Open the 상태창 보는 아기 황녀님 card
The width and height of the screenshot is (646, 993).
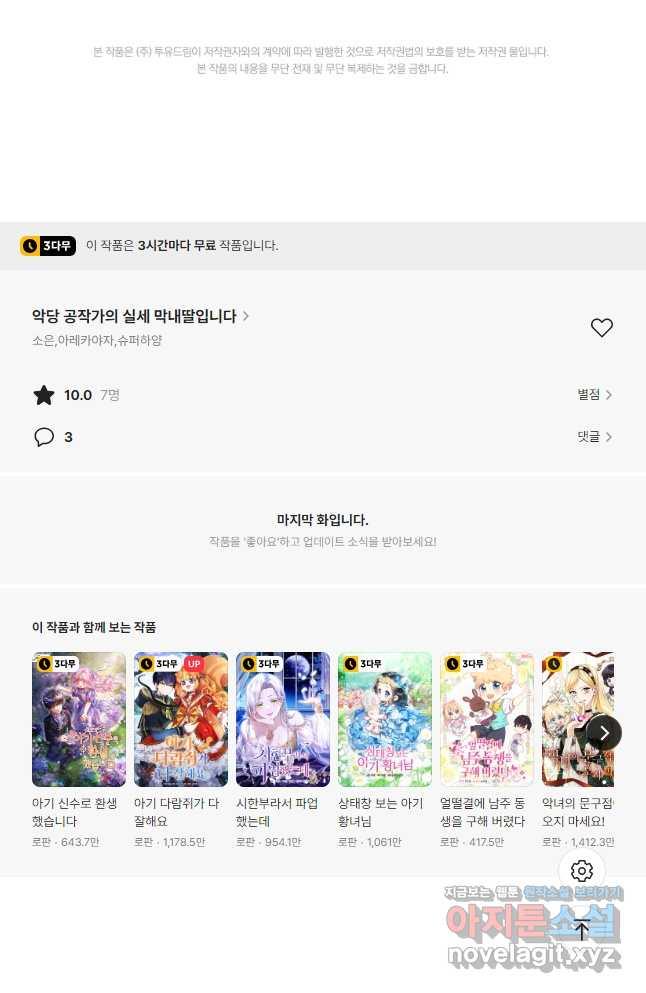tap(385, 720)
